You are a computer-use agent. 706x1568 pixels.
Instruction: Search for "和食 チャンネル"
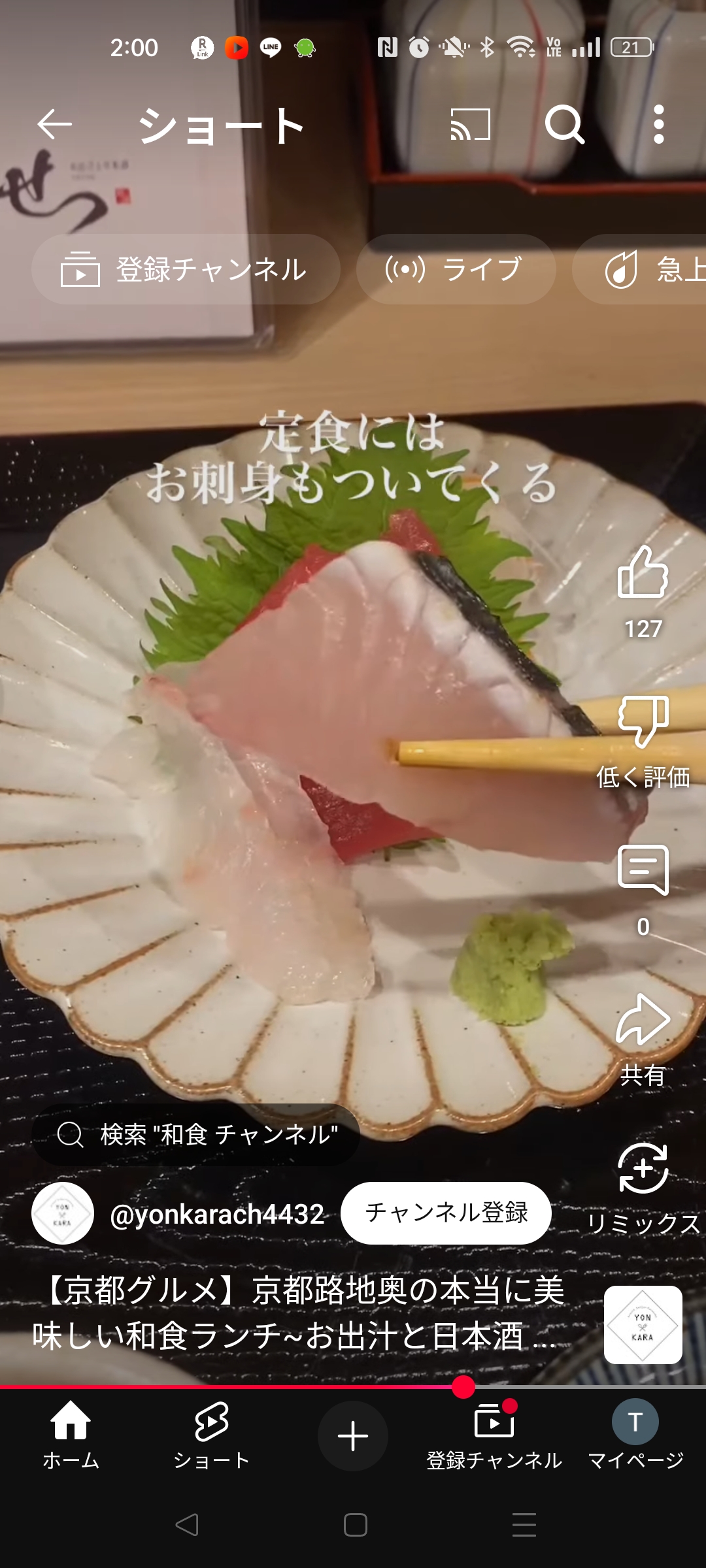click(196, 1135)
